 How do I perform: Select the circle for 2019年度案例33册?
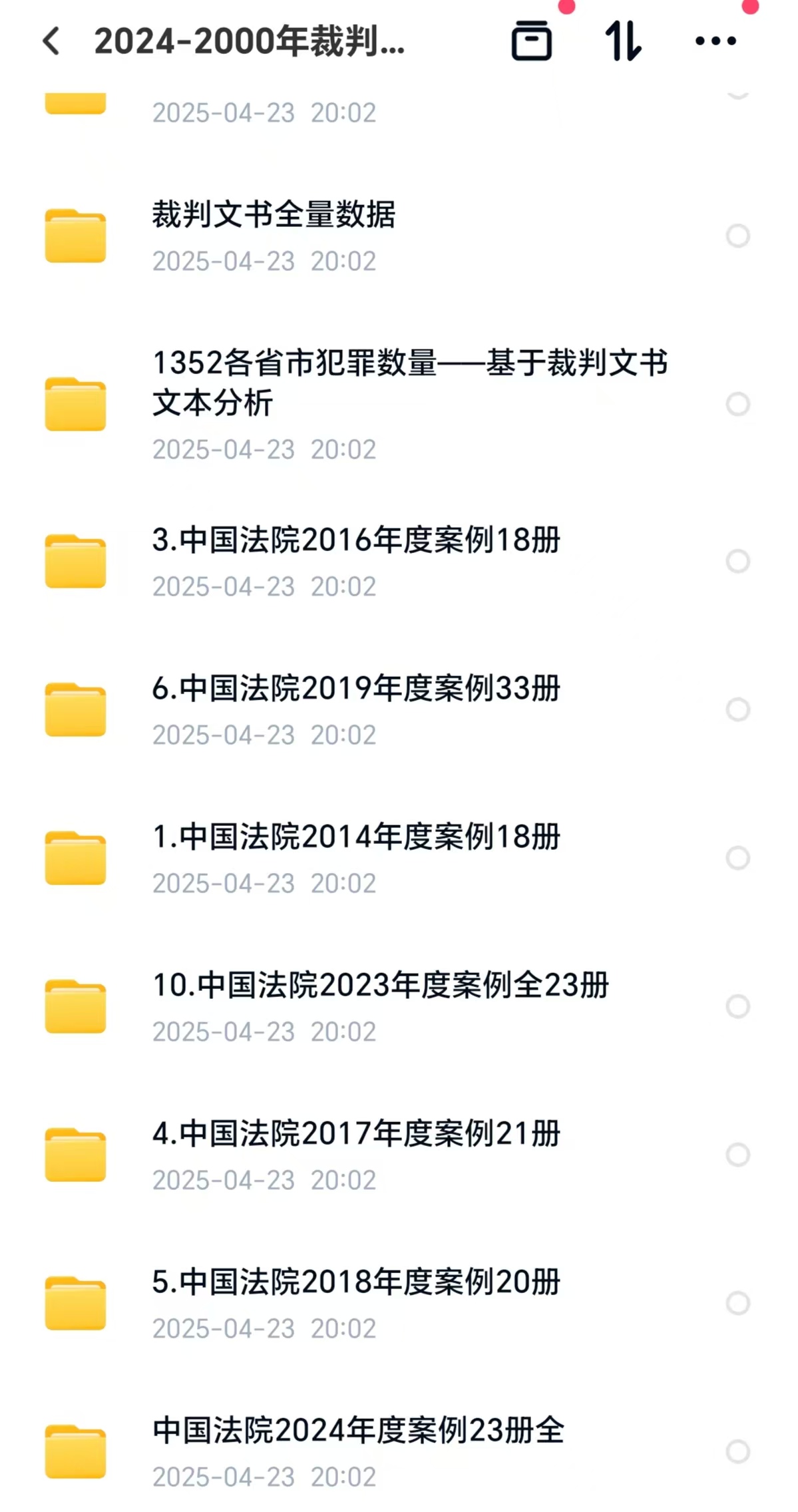tap(737, 709)
